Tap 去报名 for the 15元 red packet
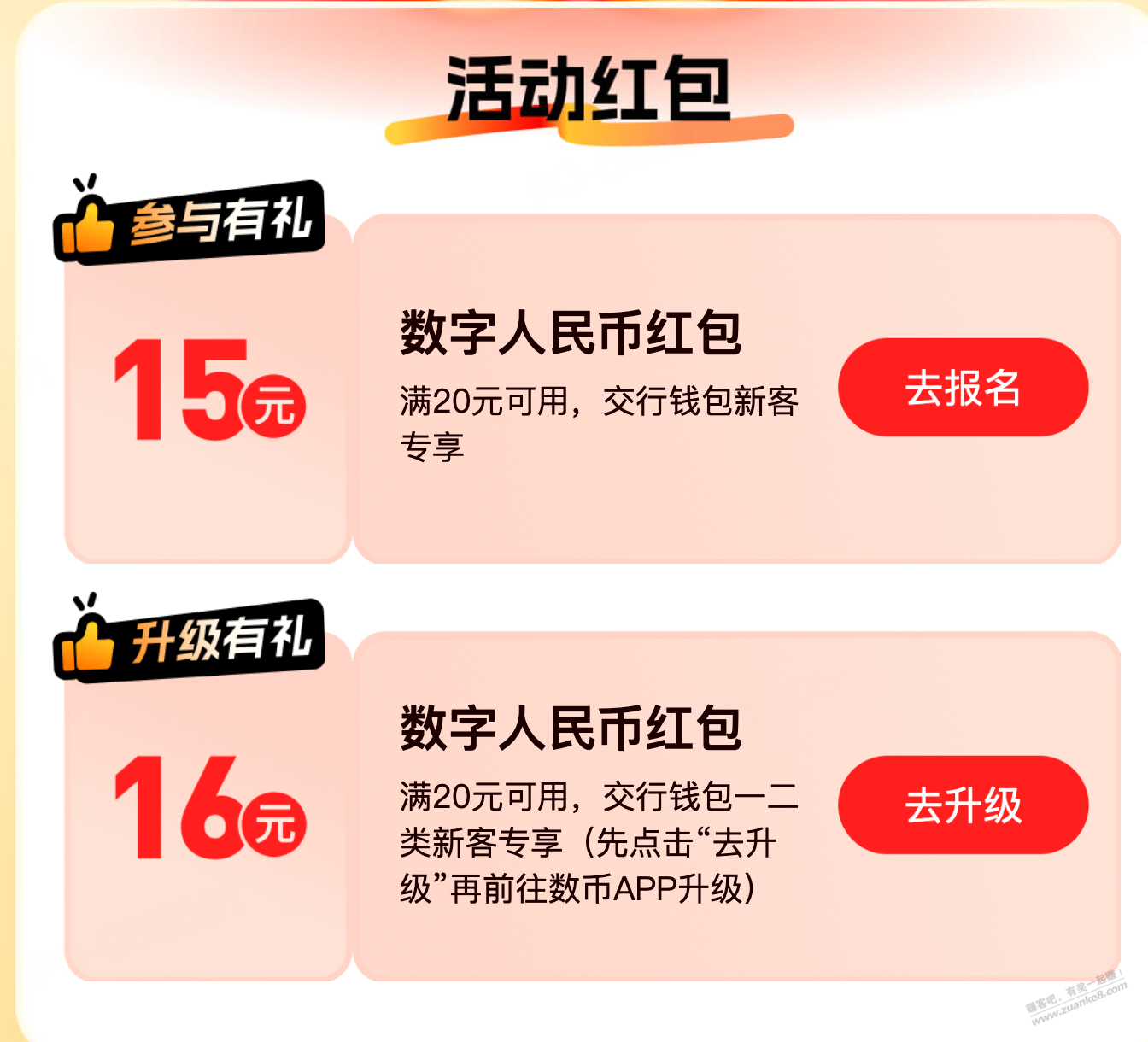 point(963,388)
